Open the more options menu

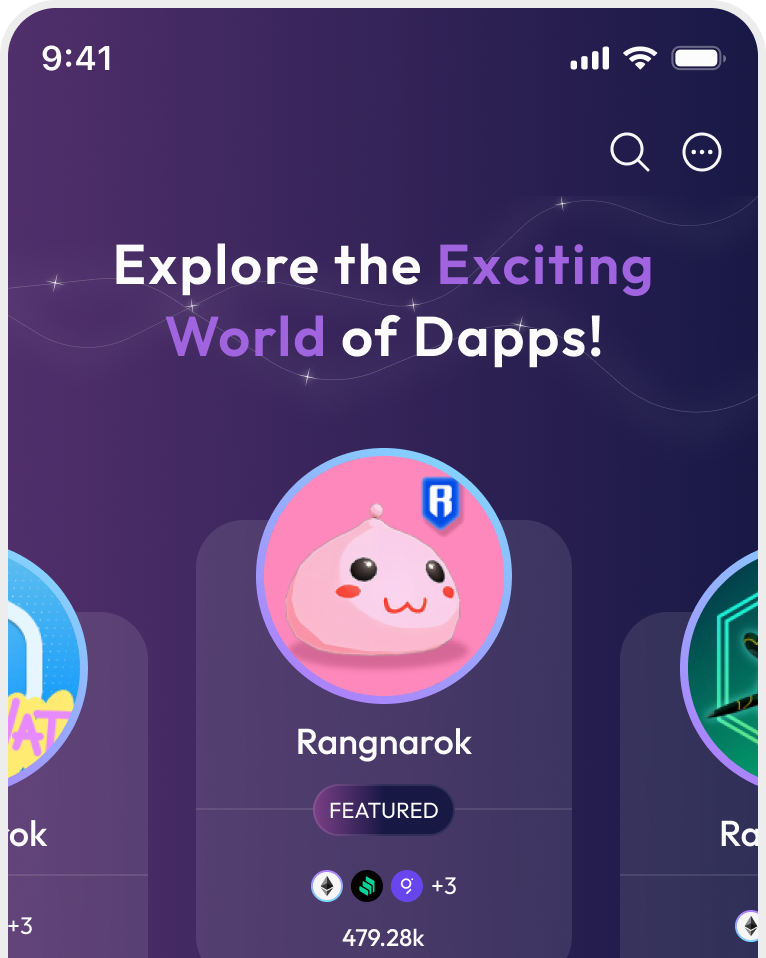[701, 152]
